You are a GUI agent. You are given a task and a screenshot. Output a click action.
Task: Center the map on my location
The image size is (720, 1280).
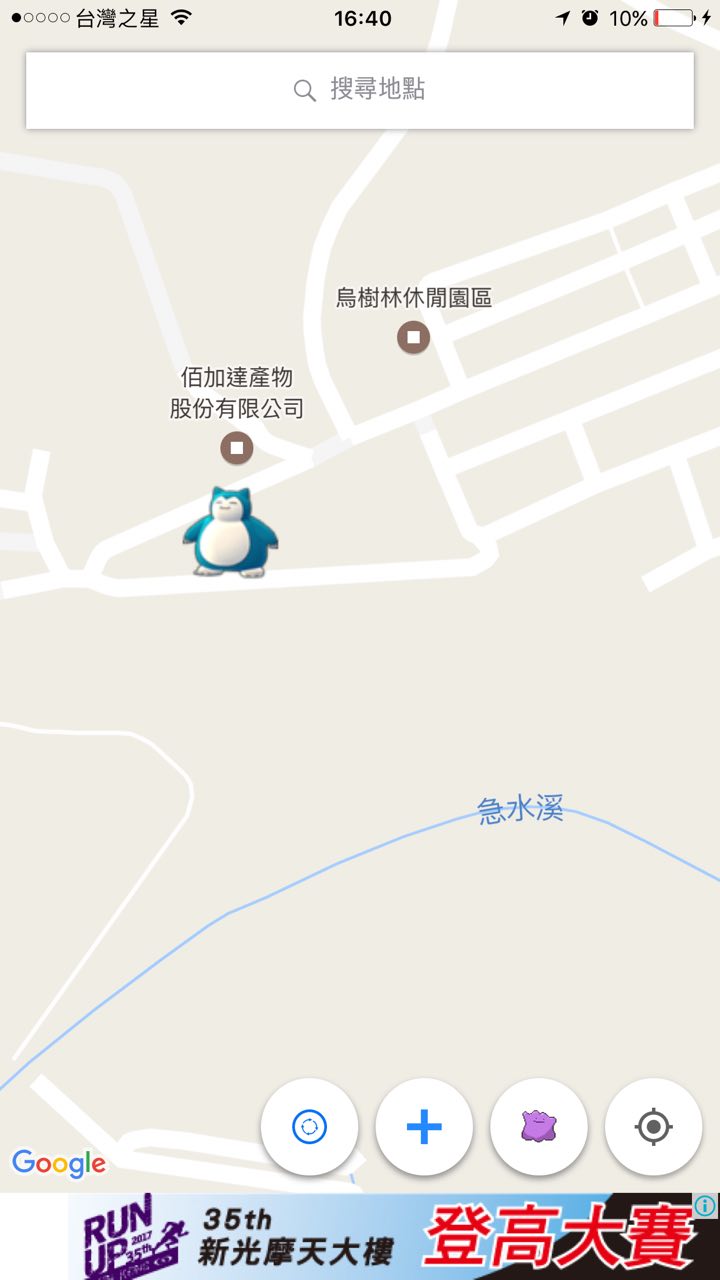click(654, 1127)
